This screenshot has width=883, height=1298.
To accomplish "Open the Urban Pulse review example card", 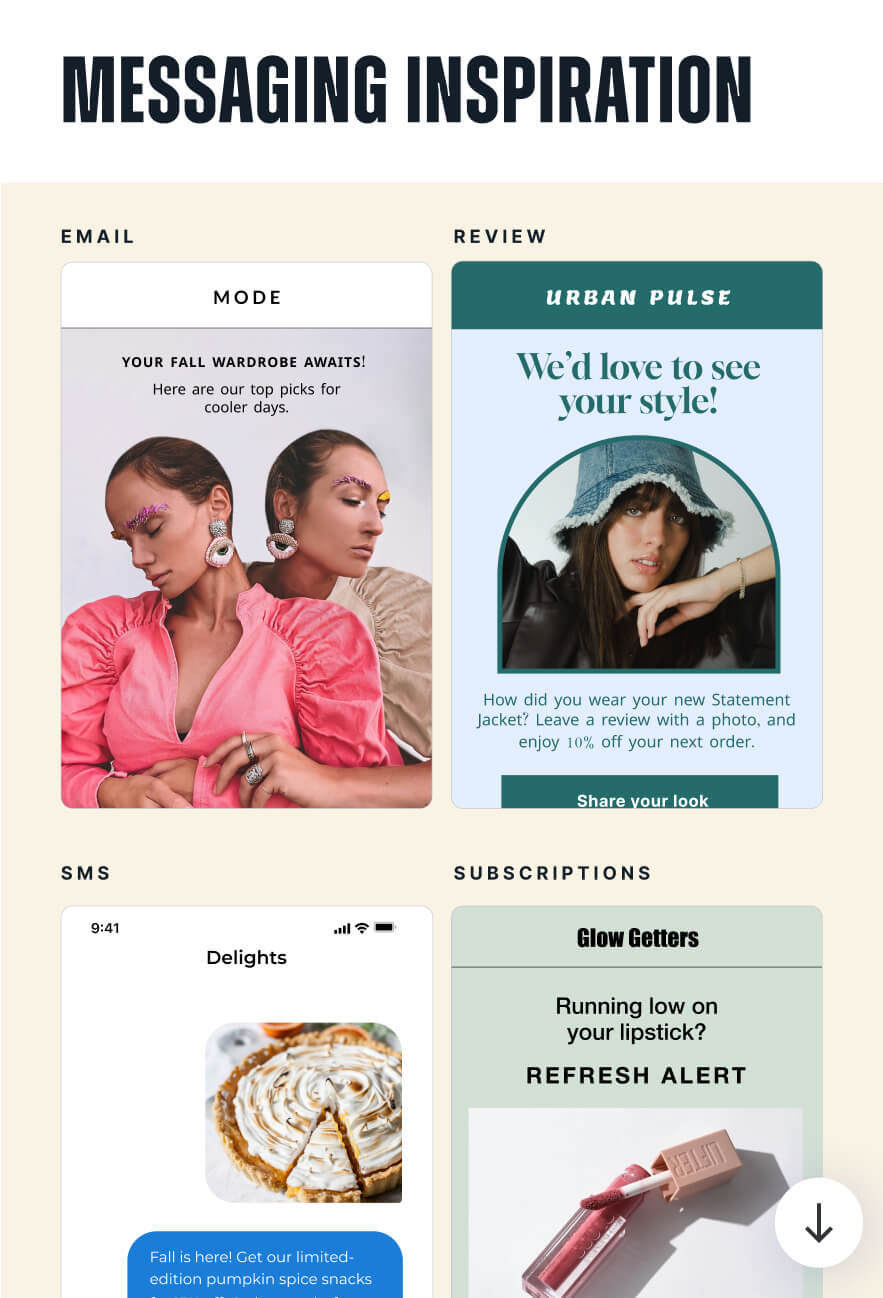I will click(x=637, y=535).
